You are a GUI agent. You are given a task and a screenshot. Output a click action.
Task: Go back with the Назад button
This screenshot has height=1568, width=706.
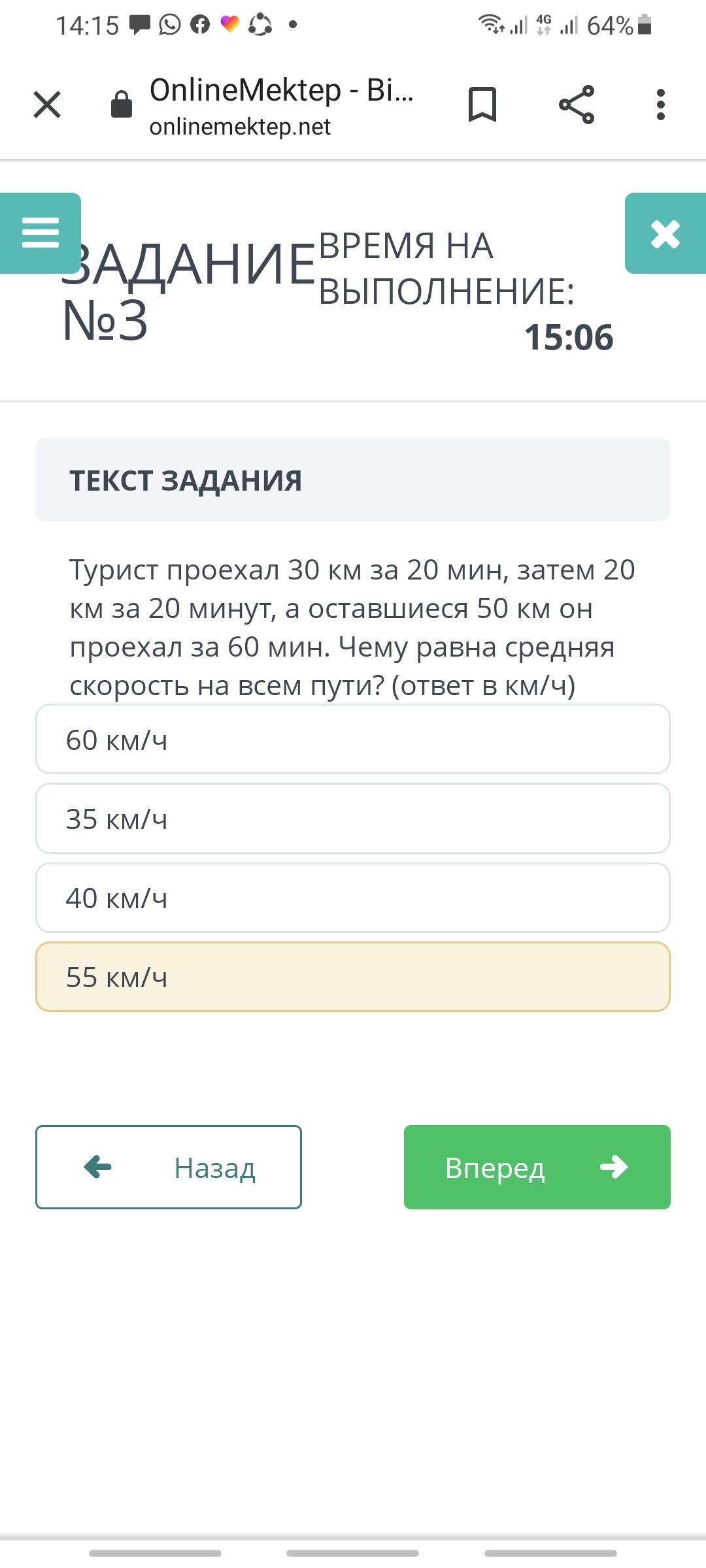169,1167
